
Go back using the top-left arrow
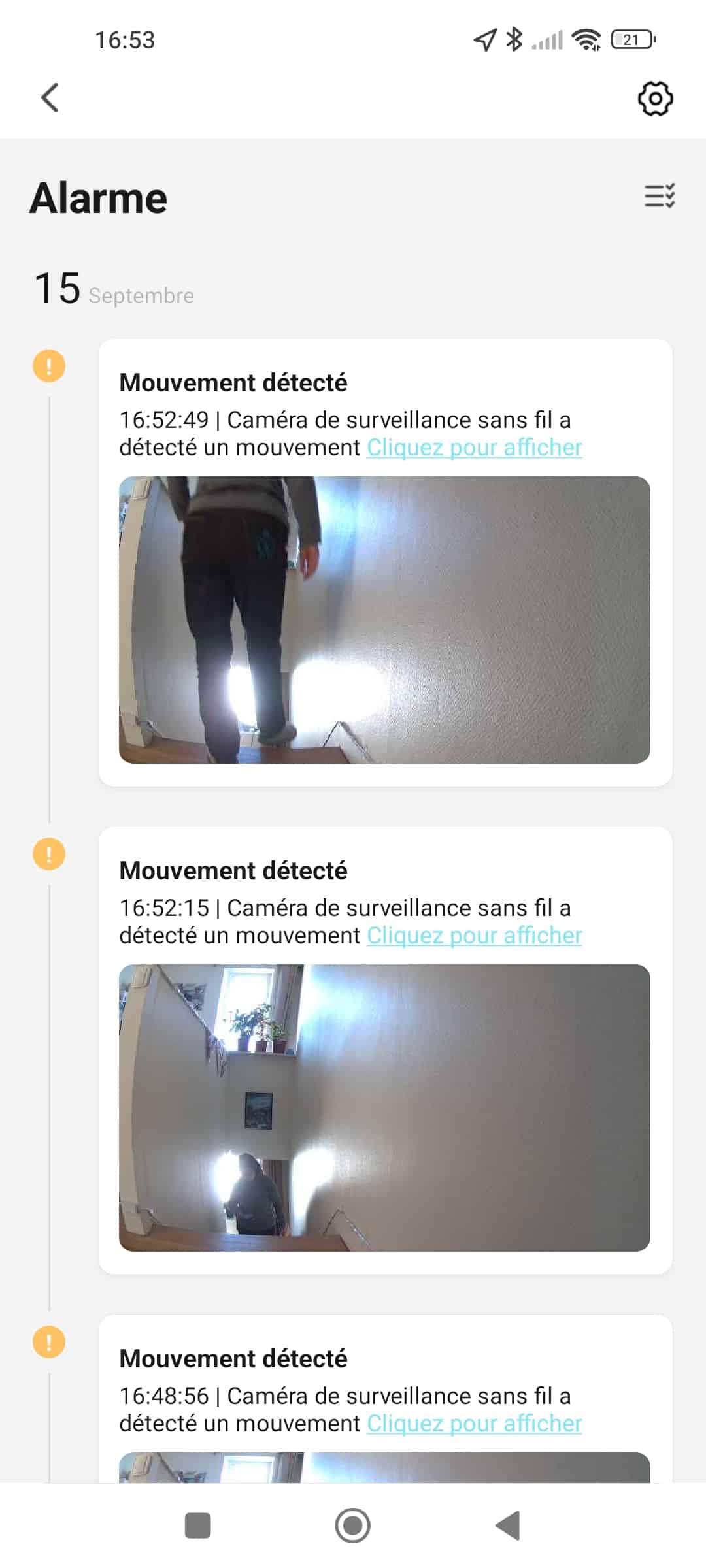tap(50, 98)
